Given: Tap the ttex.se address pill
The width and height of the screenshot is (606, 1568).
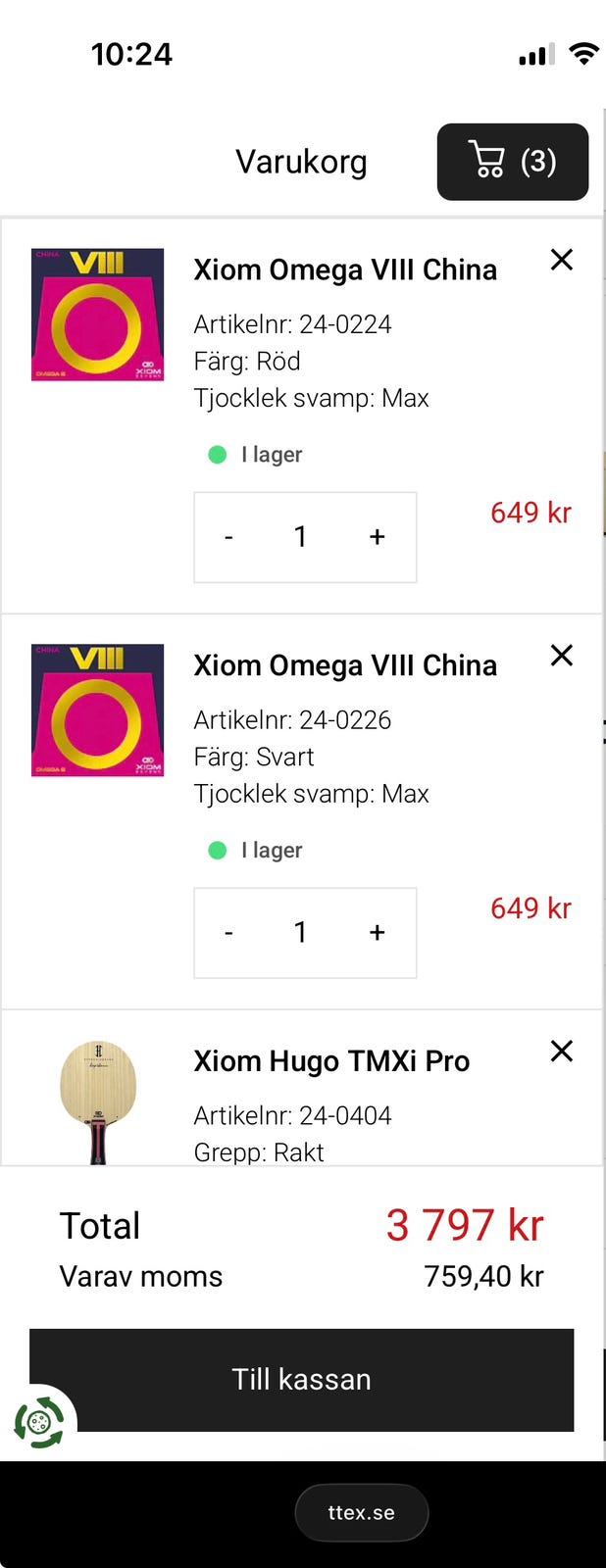Looking at the screenshot, I should click(x=361, y=1512).
